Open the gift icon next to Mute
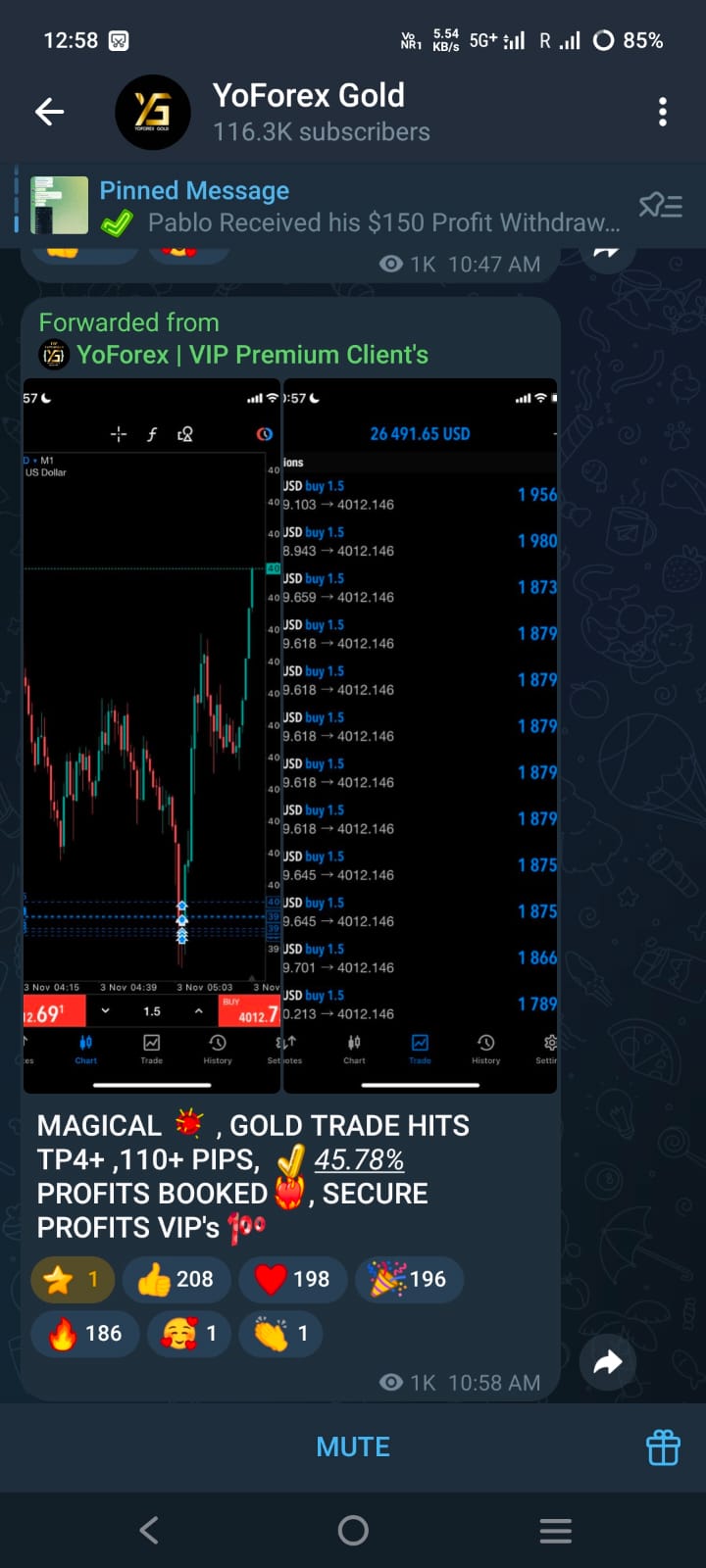 coord(663,1446)
